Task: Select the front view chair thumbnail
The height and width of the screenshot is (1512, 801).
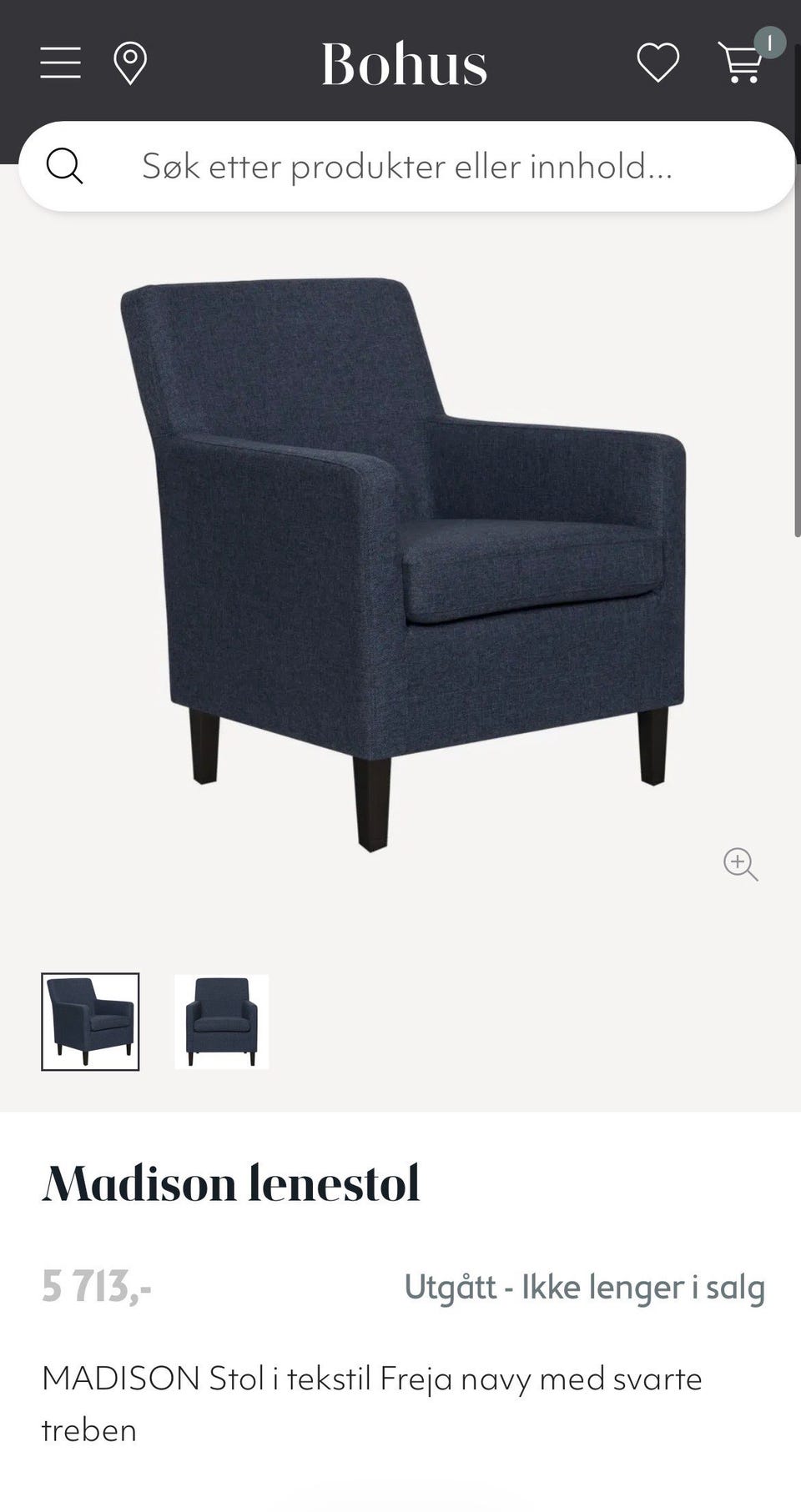Action: point(221,1022)
